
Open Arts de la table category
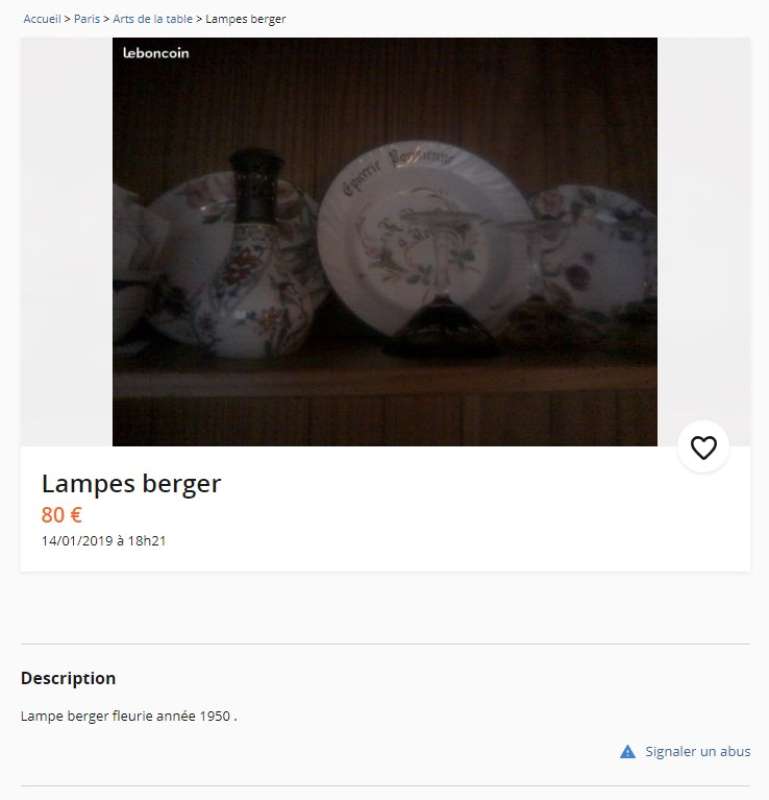pyautogui.click(x=152, y=19)
